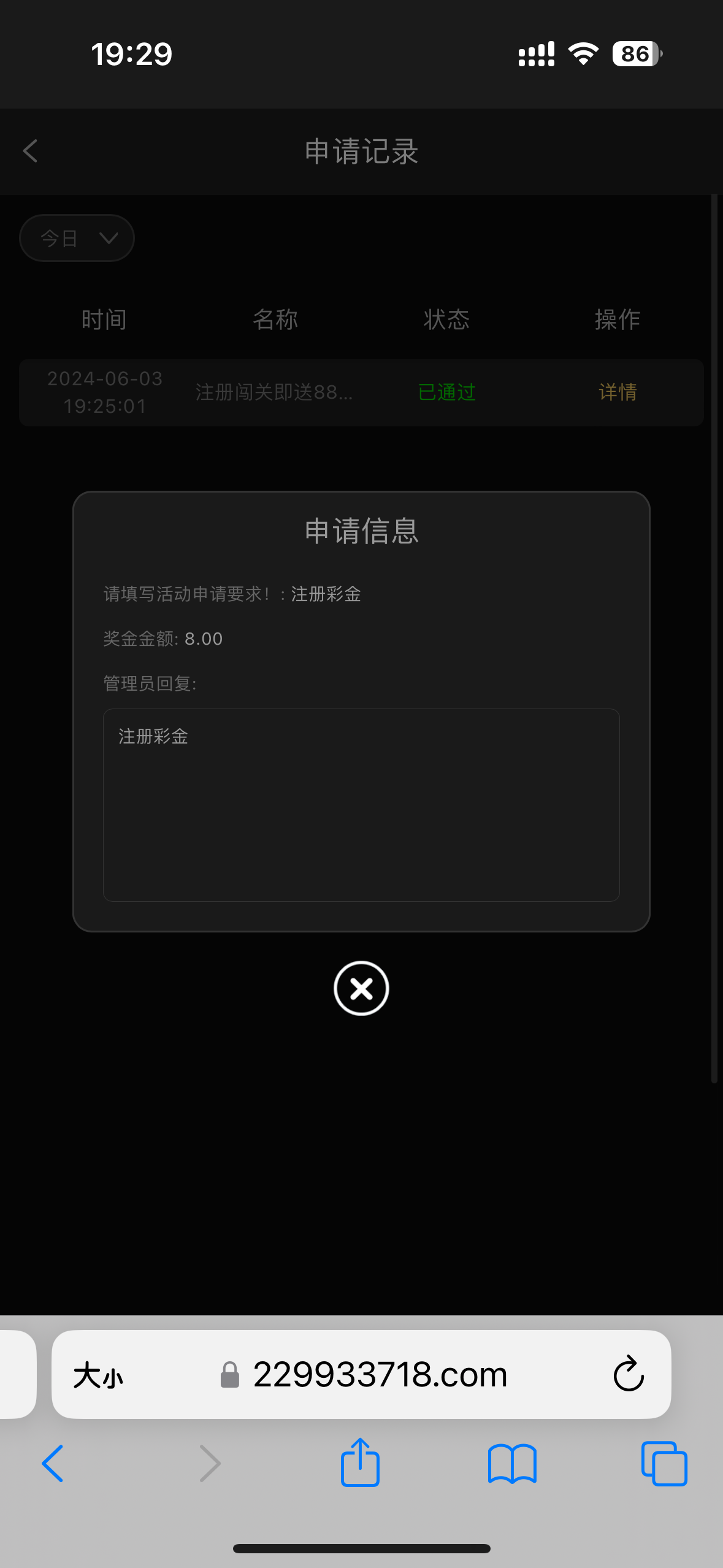
Task: Open Safari bookmarks
Action: pyautogui.click(x=512, y=1463)
